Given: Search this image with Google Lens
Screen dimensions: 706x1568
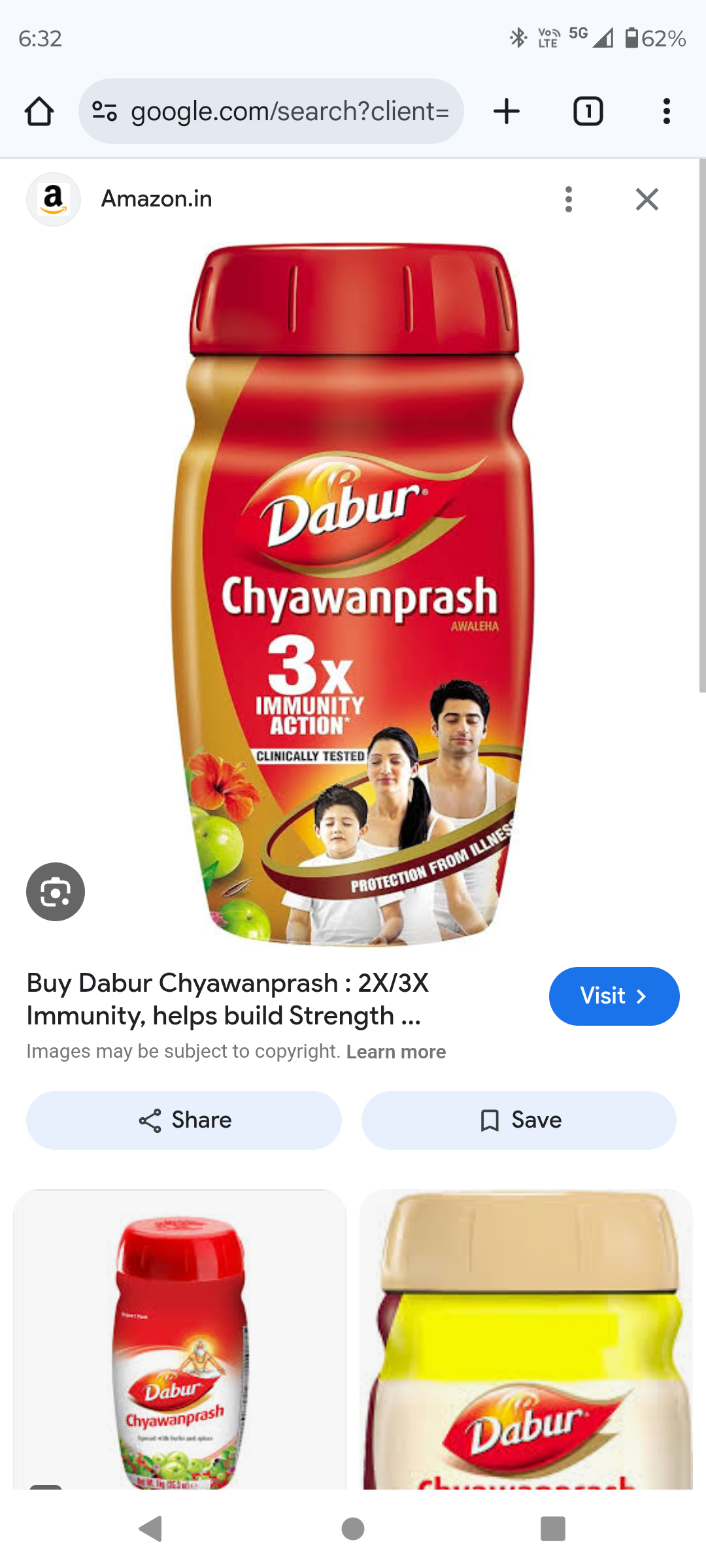Looking at the screenshot, I should coord(56,892).
